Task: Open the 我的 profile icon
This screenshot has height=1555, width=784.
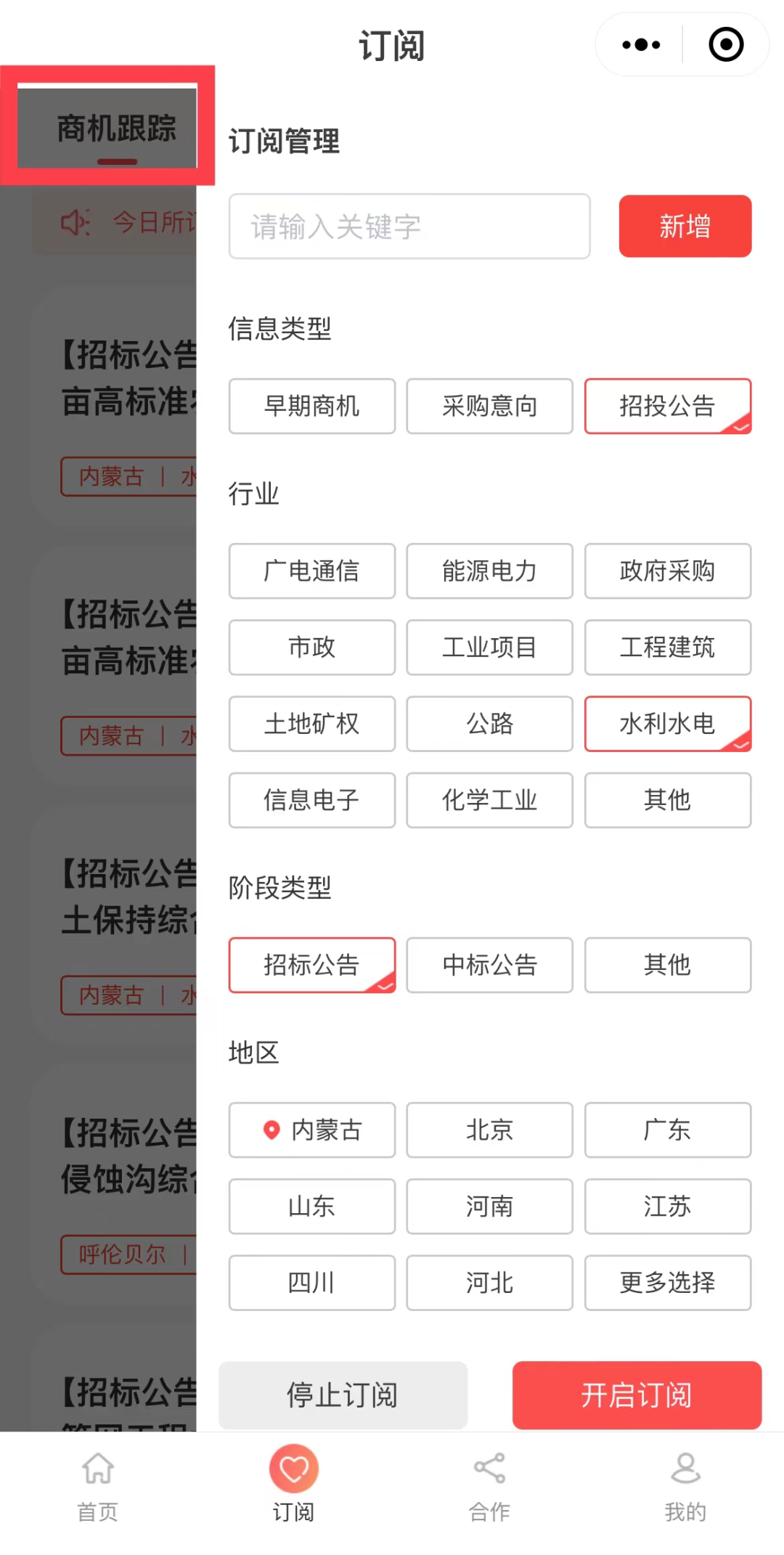Action: [683, 1468]
